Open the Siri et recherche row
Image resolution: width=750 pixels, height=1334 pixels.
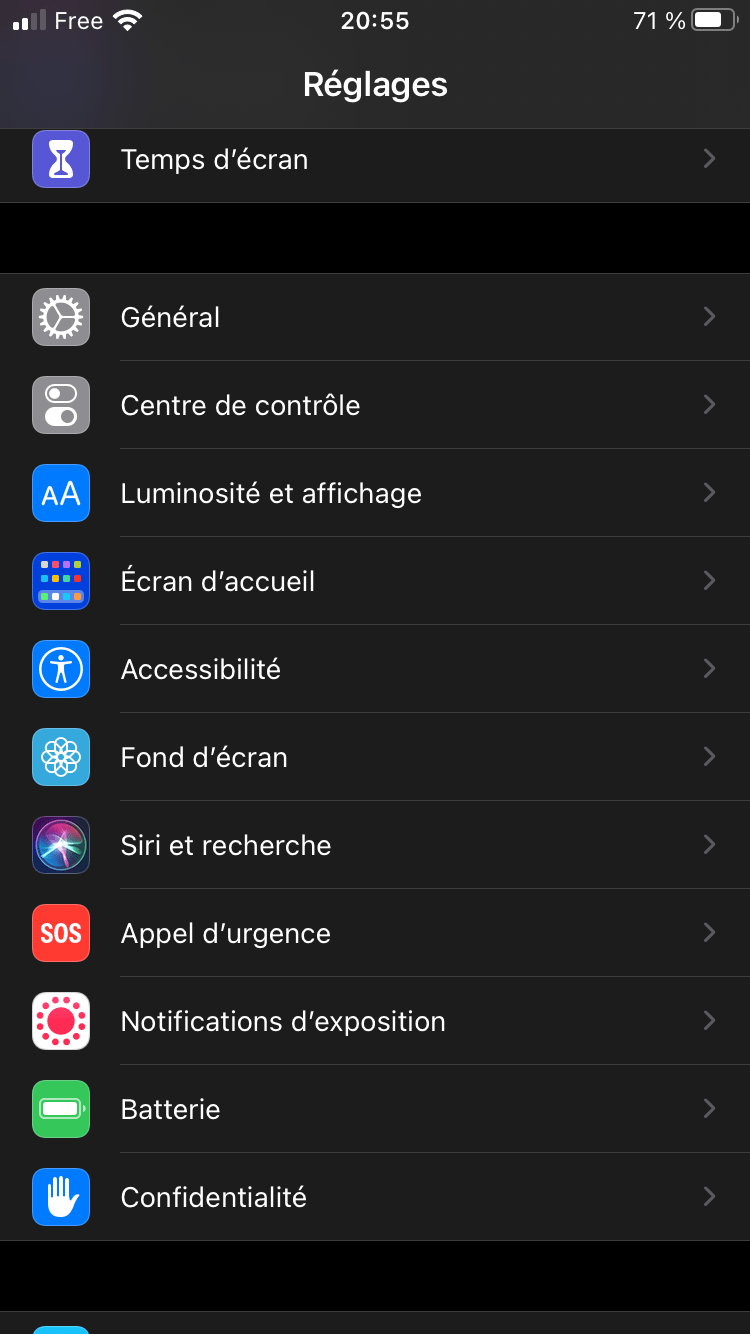click(x=375, y=844)
